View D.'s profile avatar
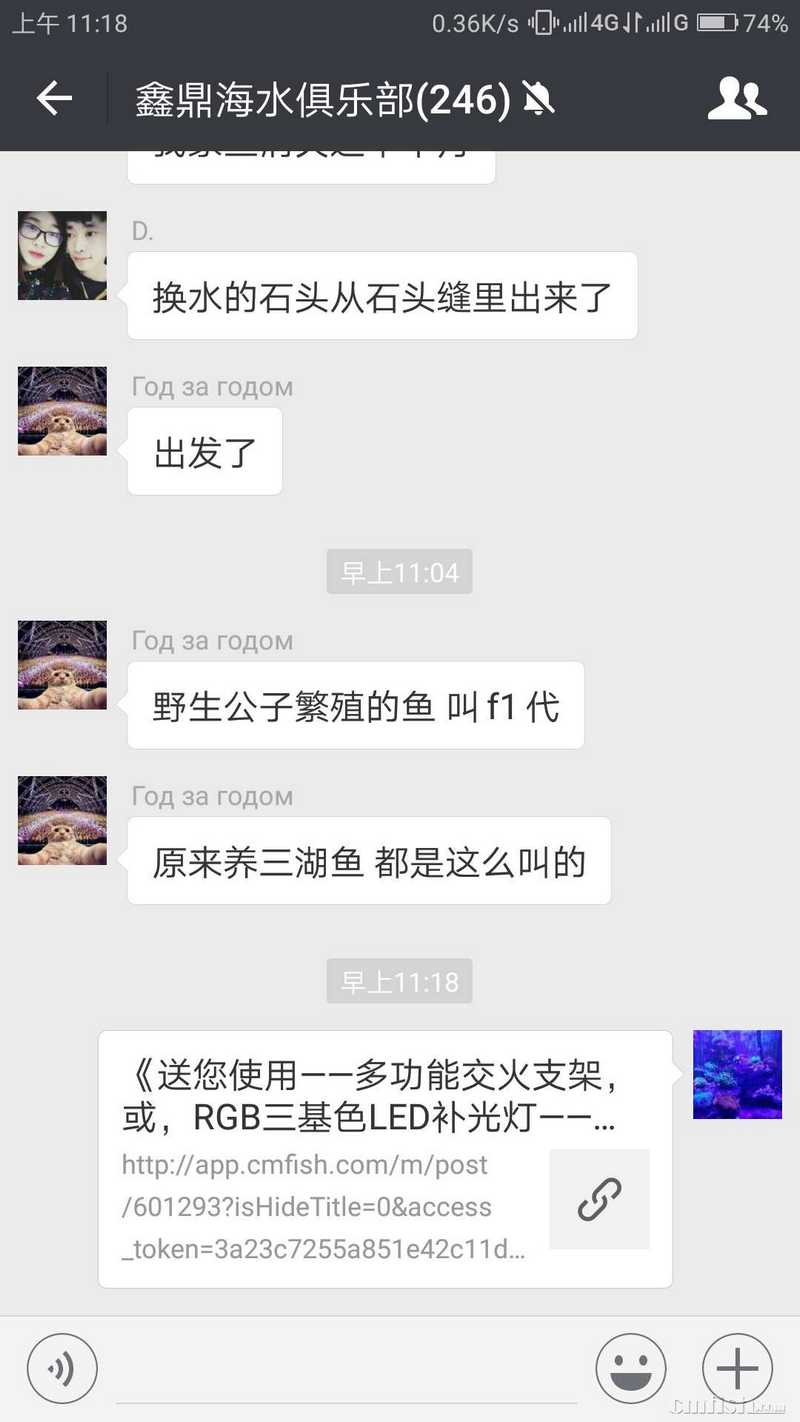 [x=62, y=256]
